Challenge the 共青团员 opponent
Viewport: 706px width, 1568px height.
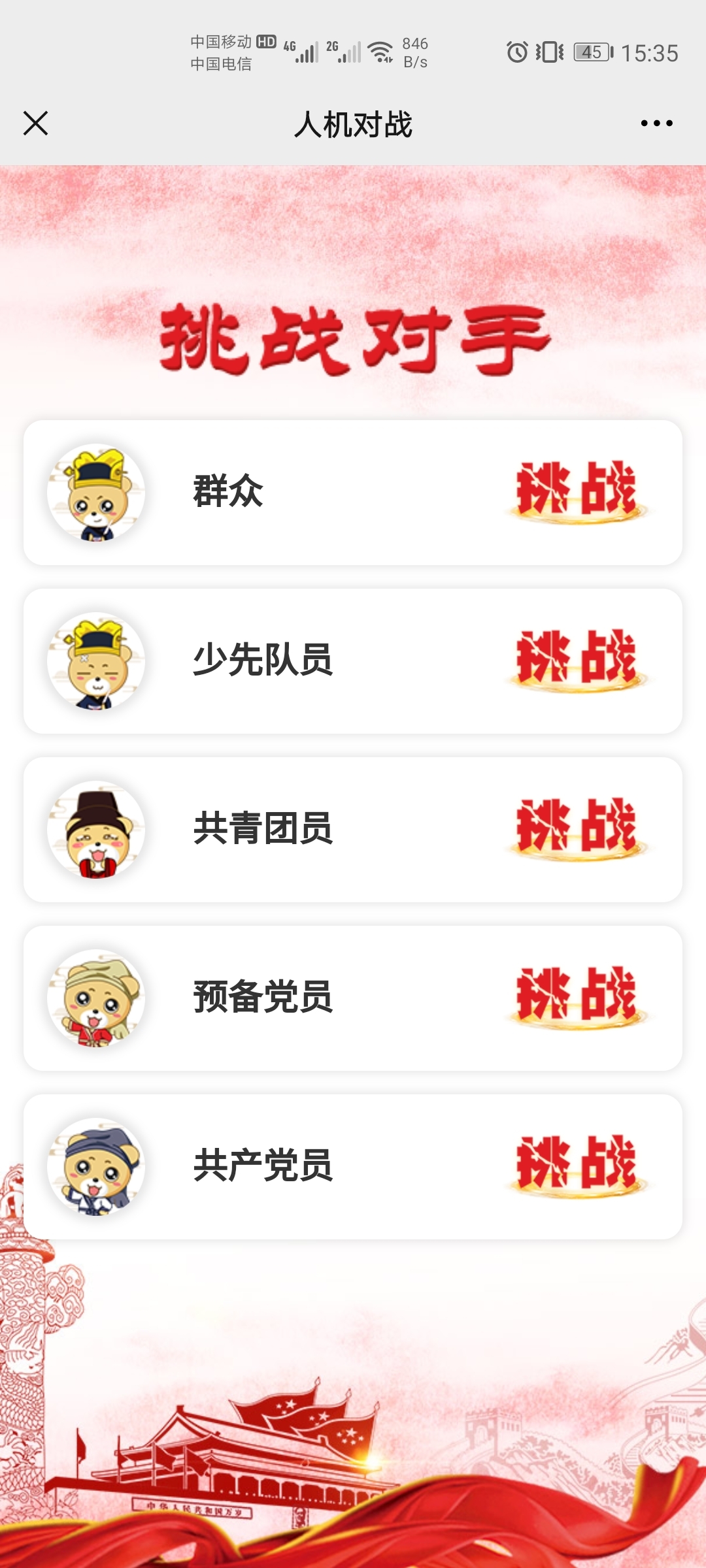576,828
